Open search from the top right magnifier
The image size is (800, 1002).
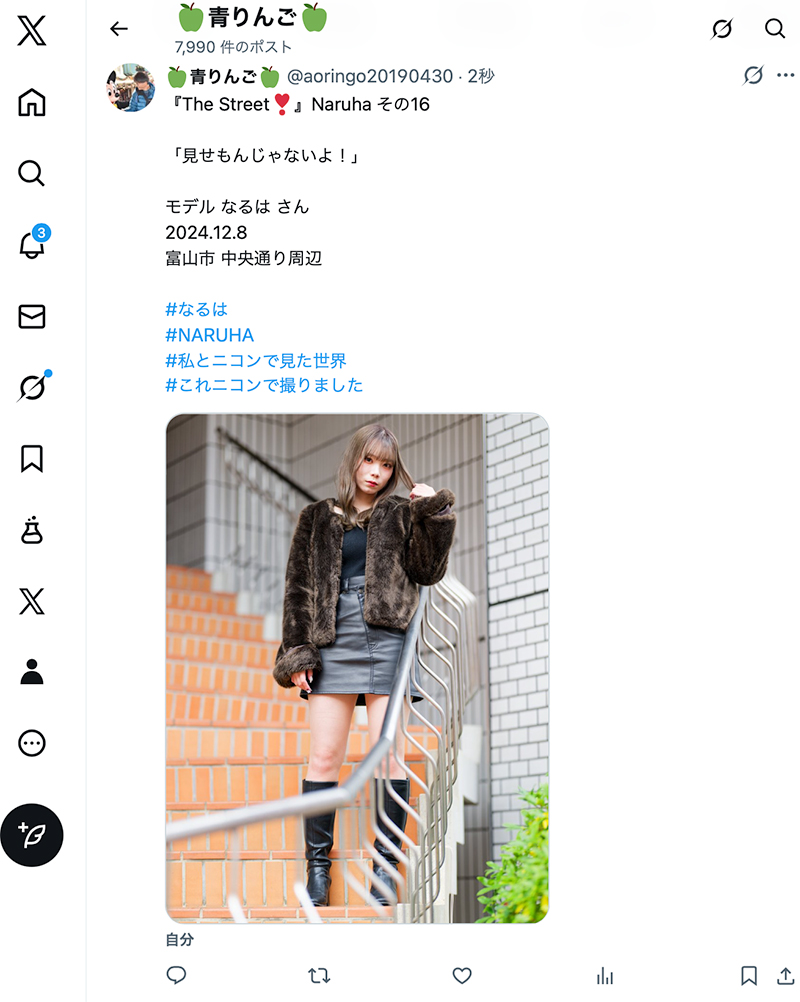pos(774,29)
